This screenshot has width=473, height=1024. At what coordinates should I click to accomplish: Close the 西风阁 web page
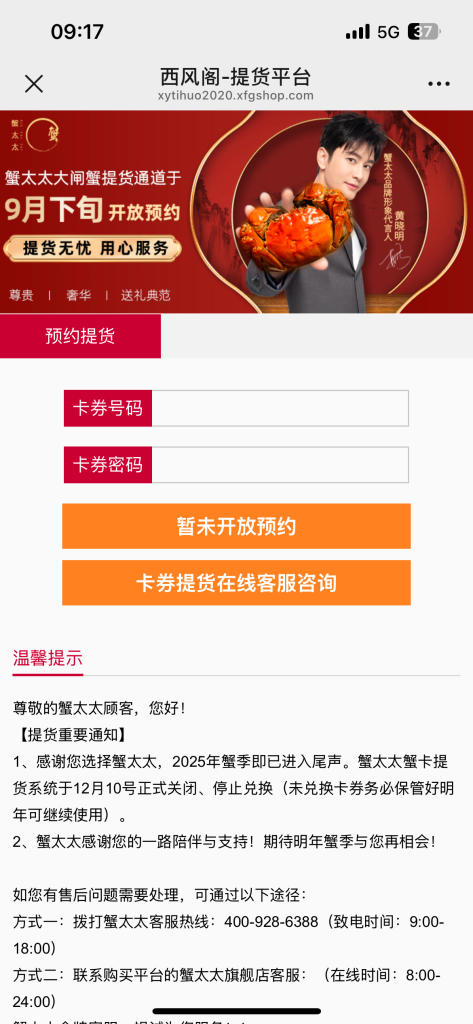tap(34, 84)
